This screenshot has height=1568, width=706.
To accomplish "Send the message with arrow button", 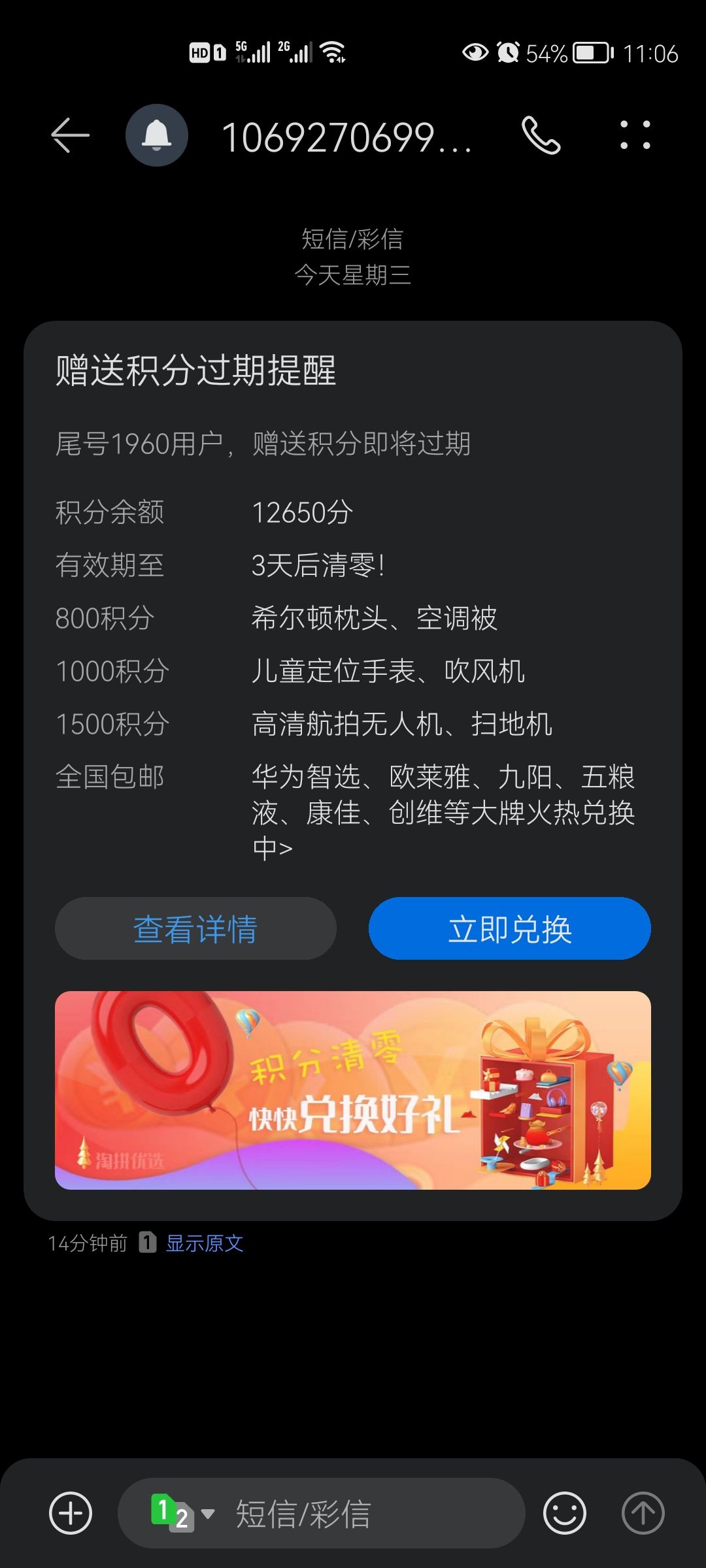I will [x=643, y=1513].
